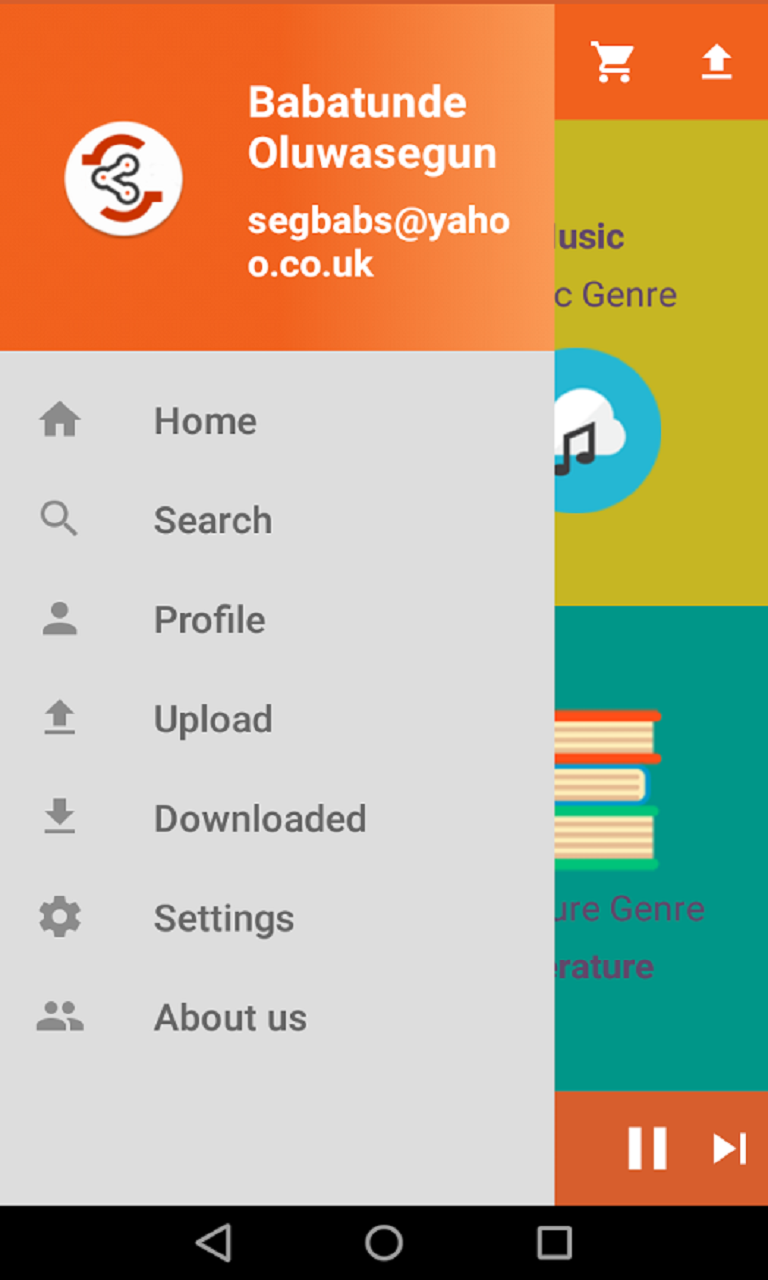
Task: Pause the current playback
Action: coord(647,1148)
